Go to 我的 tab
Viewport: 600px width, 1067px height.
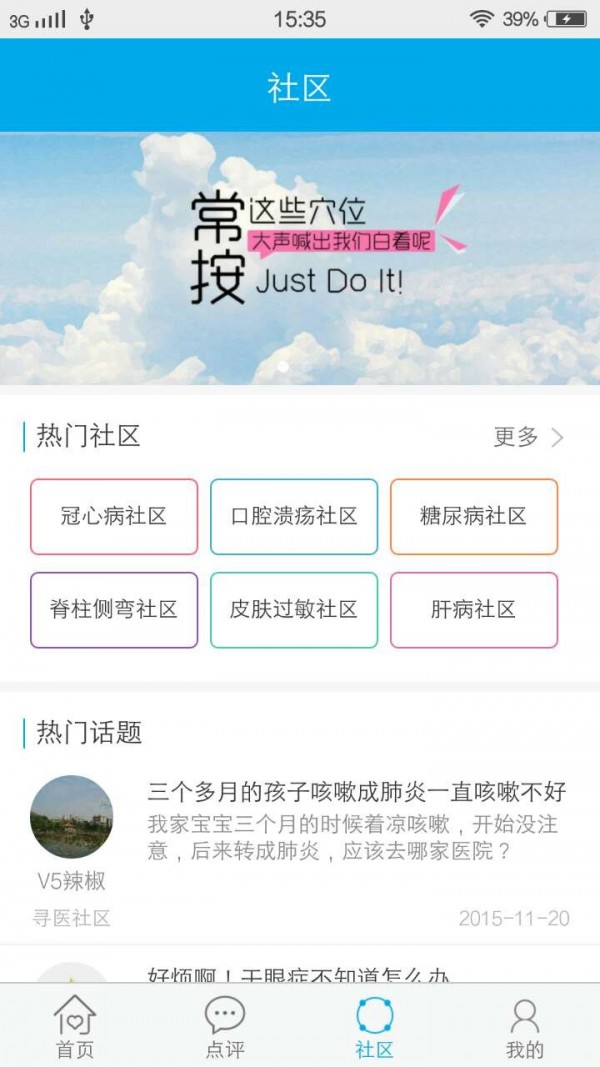525,1027
